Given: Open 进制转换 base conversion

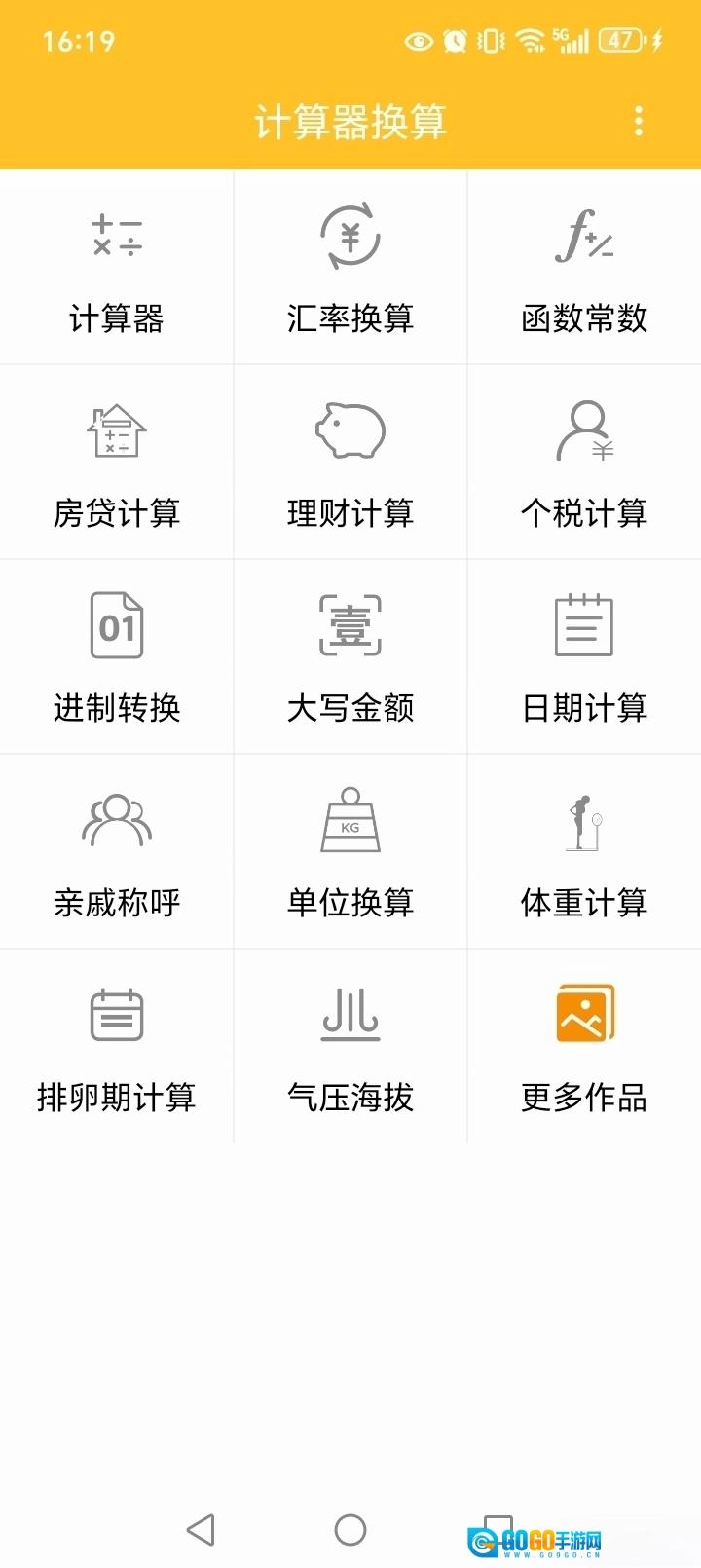Looking at the screenshot, I should coord(117,657).
